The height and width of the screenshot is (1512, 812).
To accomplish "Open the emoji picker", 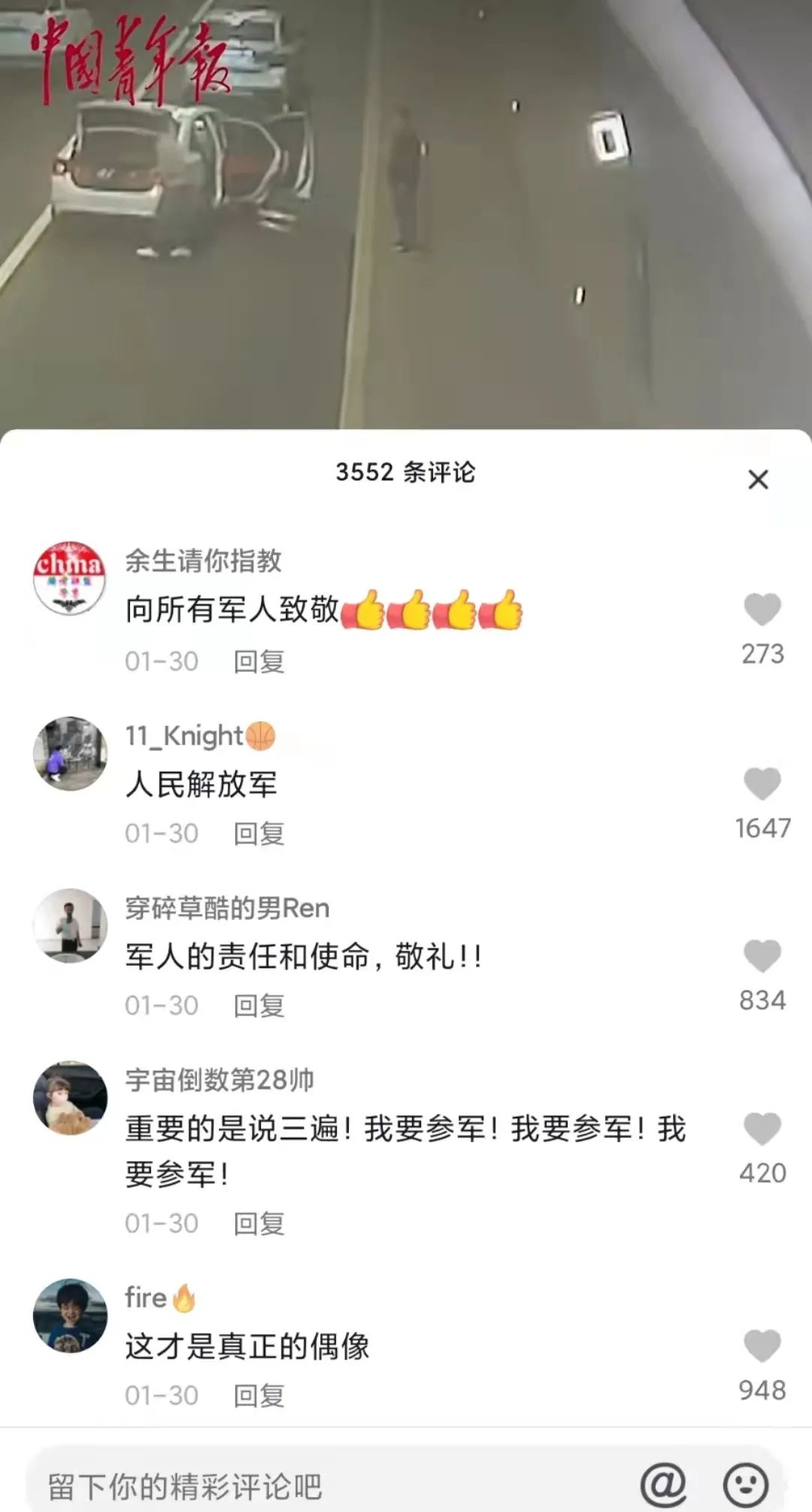I will pyautogui.click(x=745, y=1485).
